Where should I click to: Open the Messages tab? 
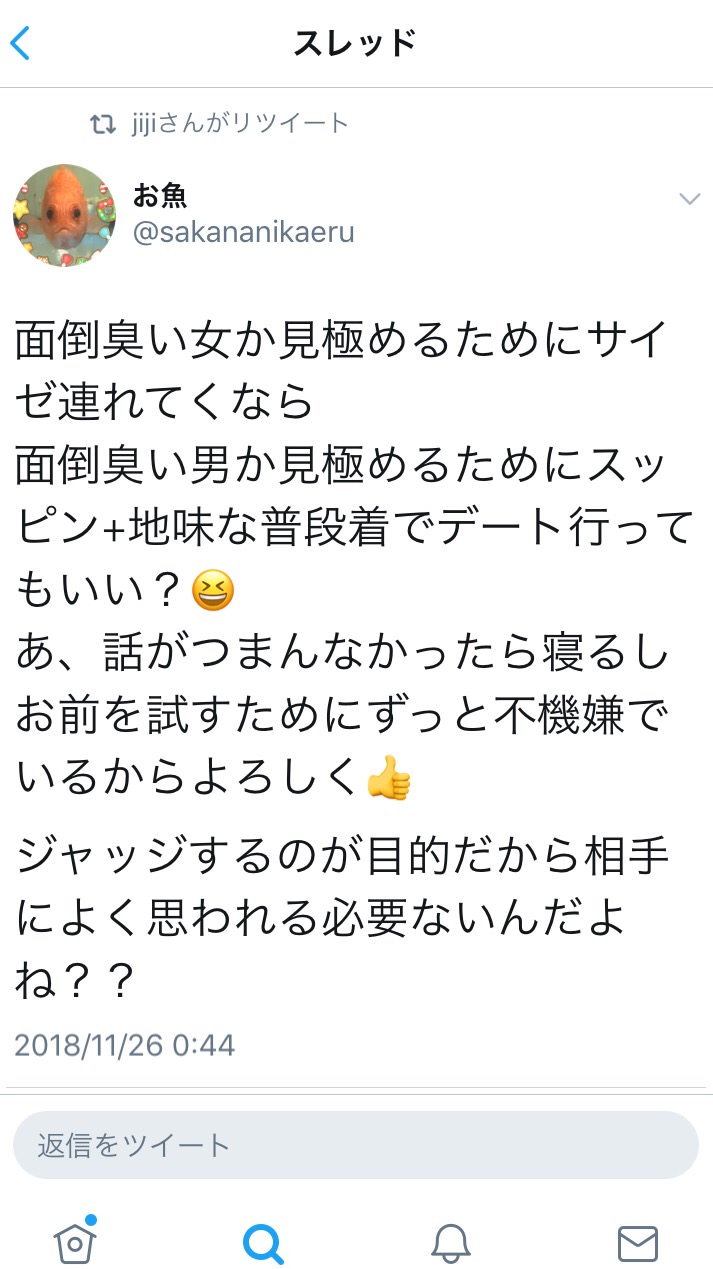(637, 1244)
